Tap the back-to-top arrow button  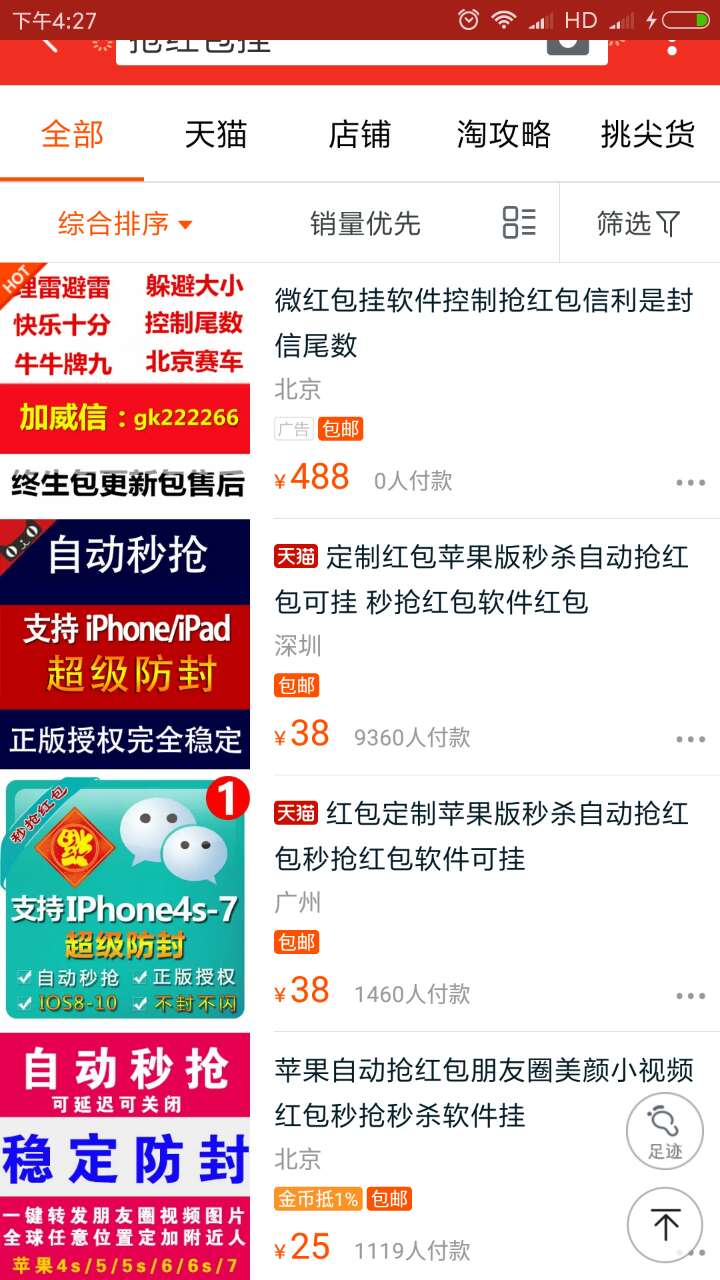pyautogui.click(x=663, y=1224)
